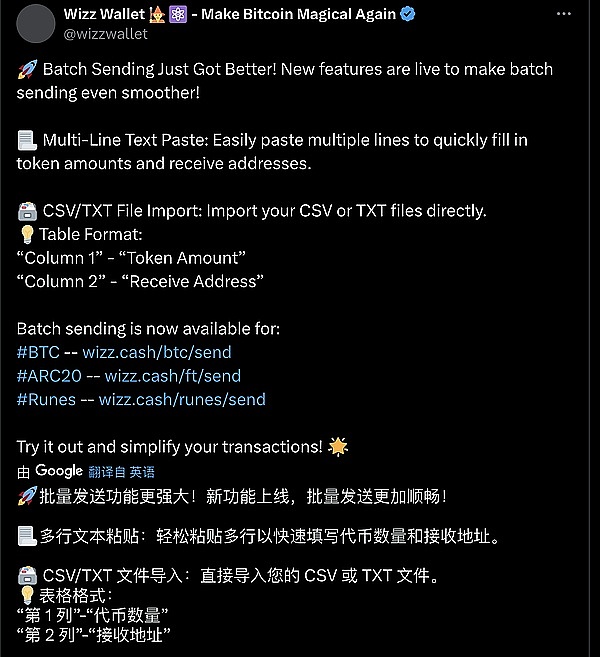Image resolution: width=600 pixels, height=657 pixels.
Task: Open the Wizz Wallet profile avatar
Action: pyautogui.click(x=36, y=23)
